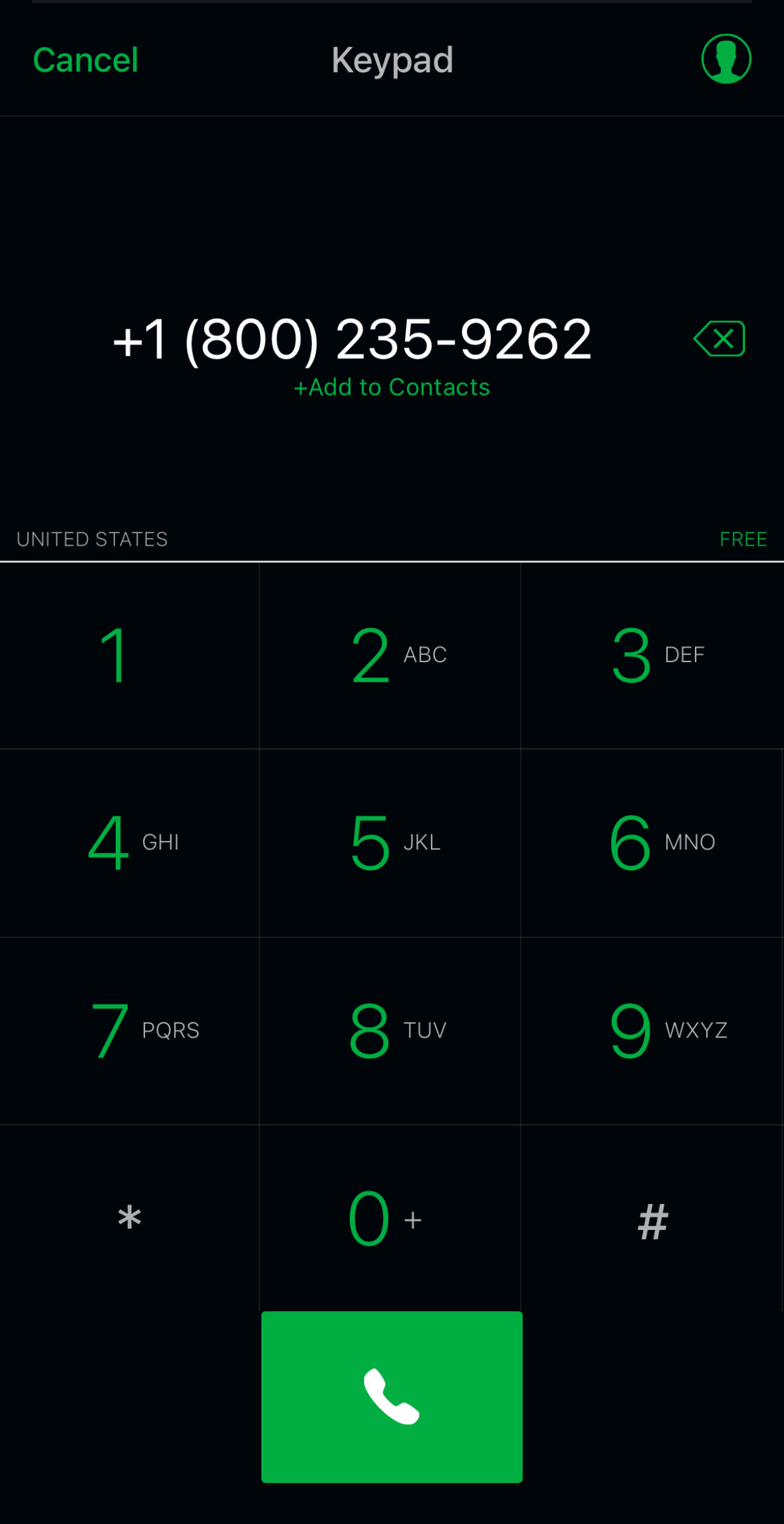Enter digit 8 TUV
Image resolution: width=784 pixels, height=1524 pixels.
tap(390, 1031)
